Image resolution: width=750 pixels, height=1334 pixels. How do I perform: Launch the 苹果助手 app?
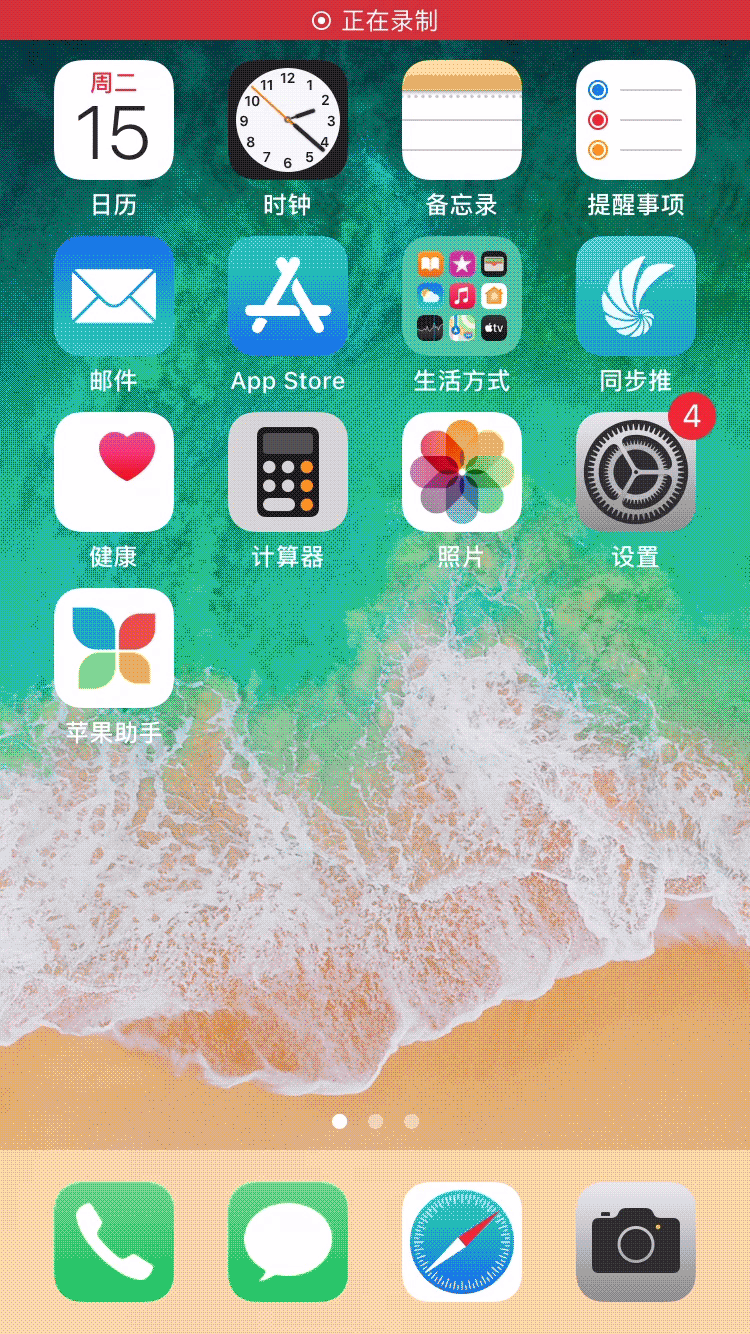pos(113,648)
